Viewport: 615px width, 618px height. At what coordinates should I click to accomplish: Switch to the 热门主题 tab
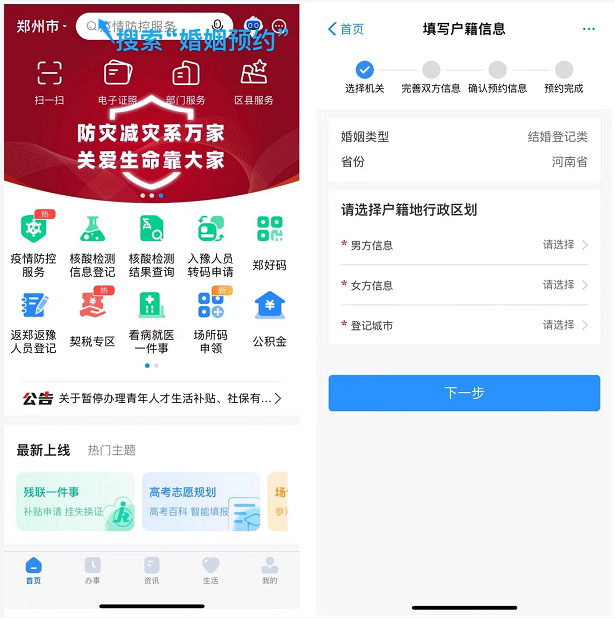point(111,451)
